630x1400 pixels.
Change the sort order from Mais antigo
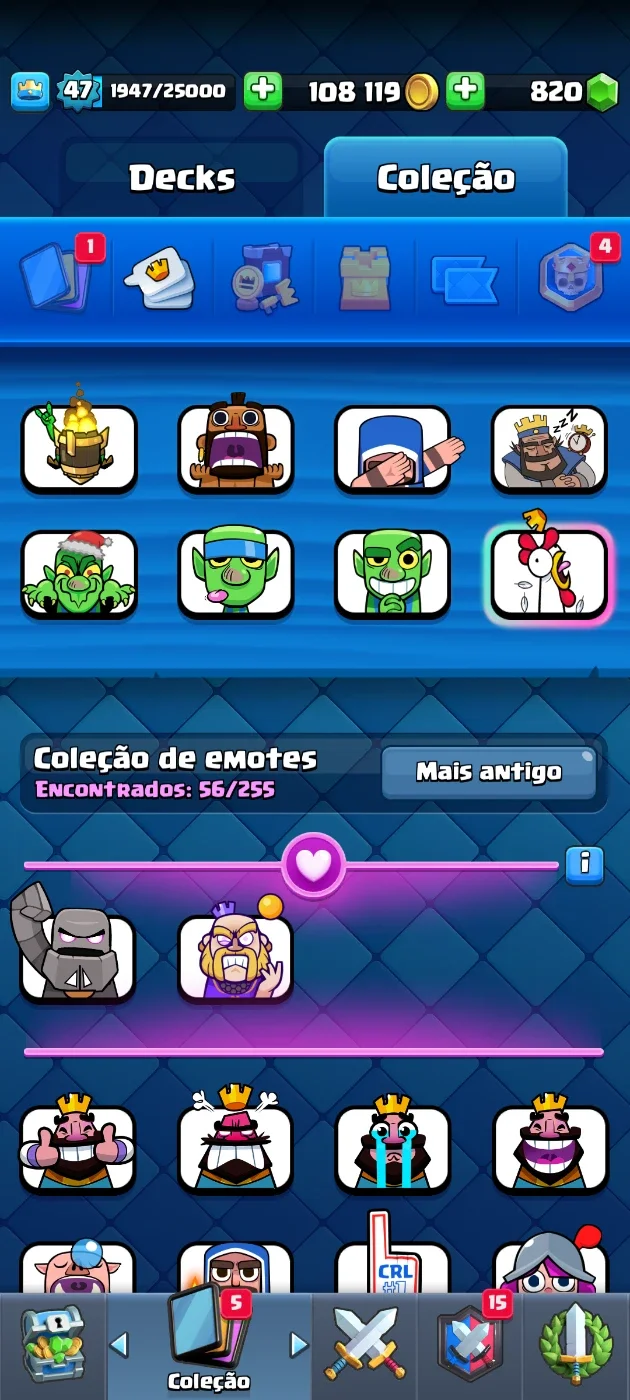pos(488,772)
